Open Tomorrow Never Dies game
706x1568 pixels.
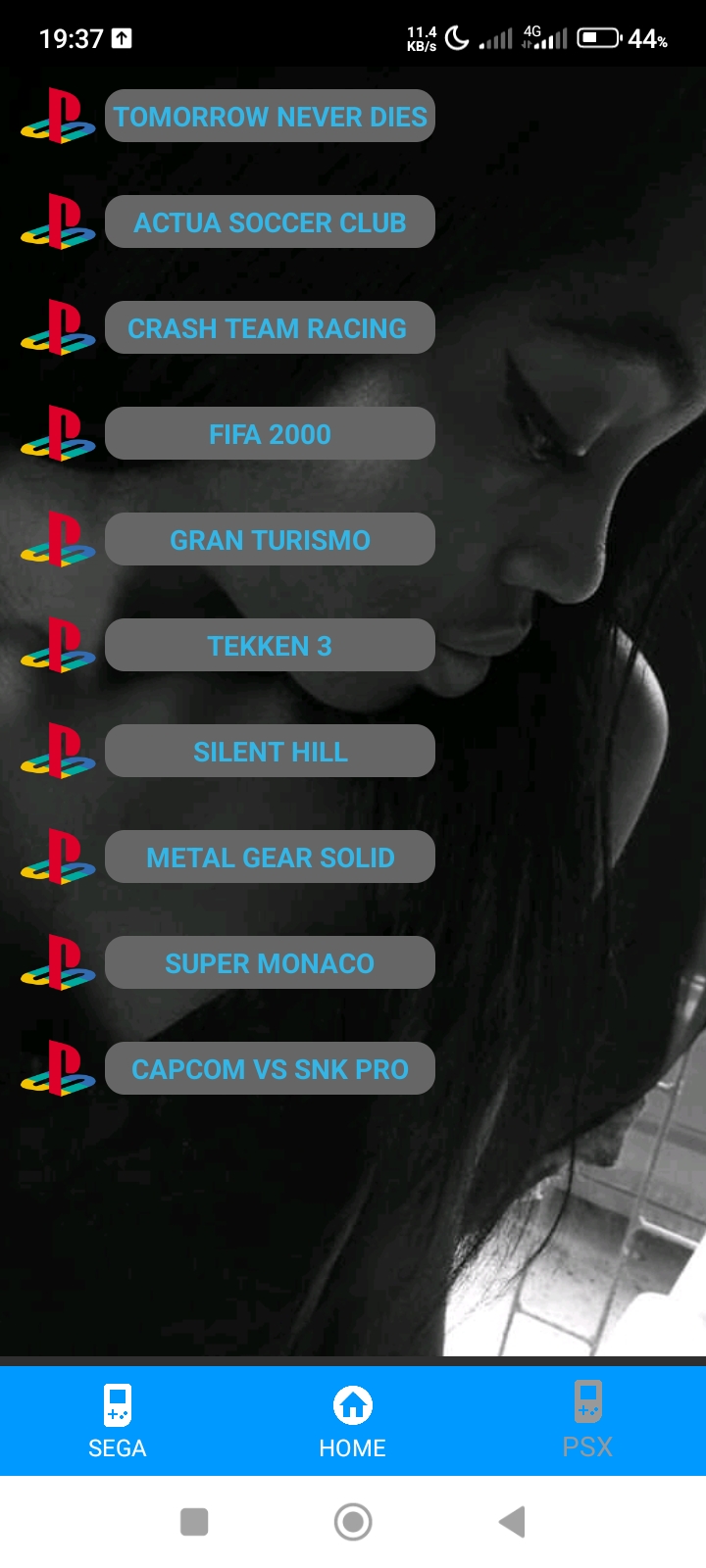coord(270,117)
